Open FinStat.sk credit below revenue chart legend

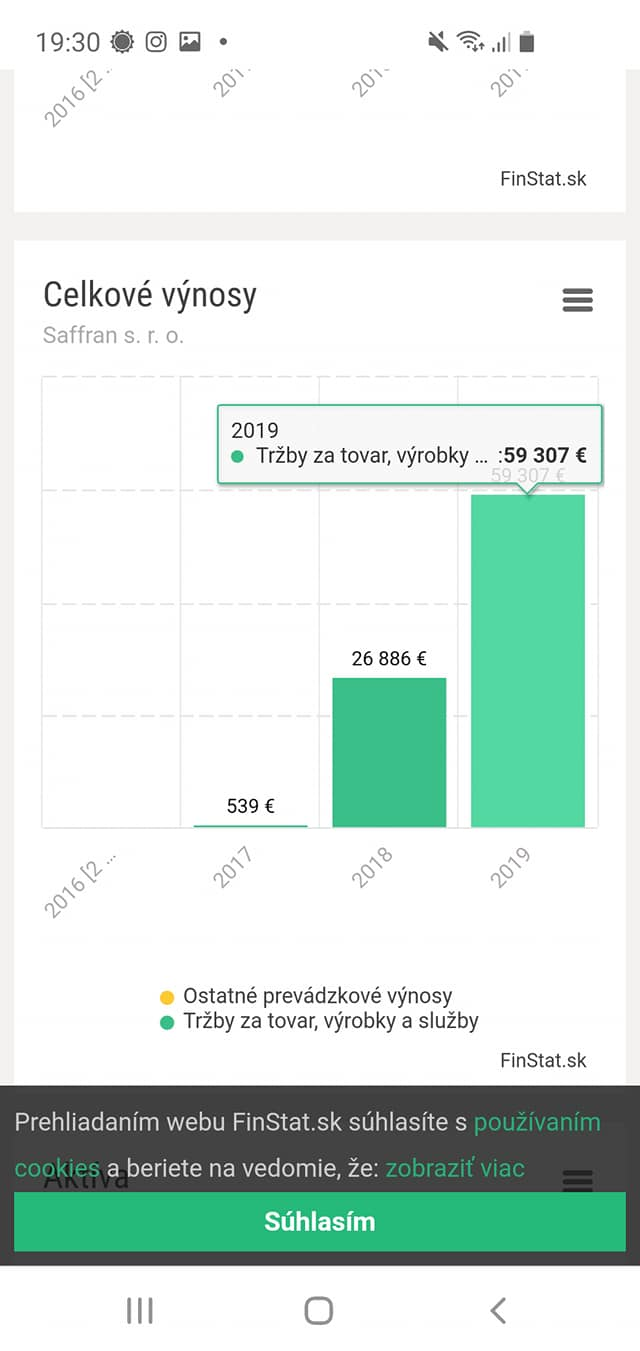[543, 1060]
